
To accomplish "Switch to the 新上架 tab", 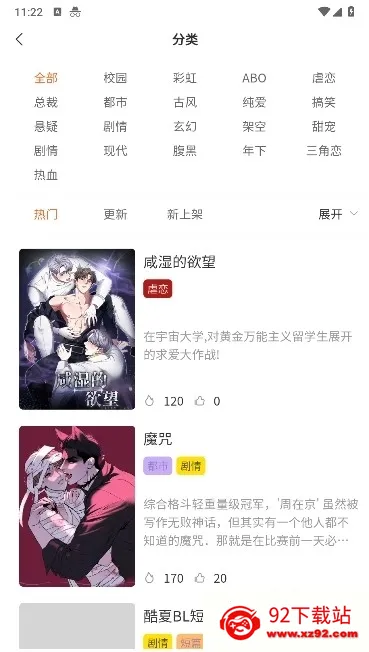I will tap(185, 215).
